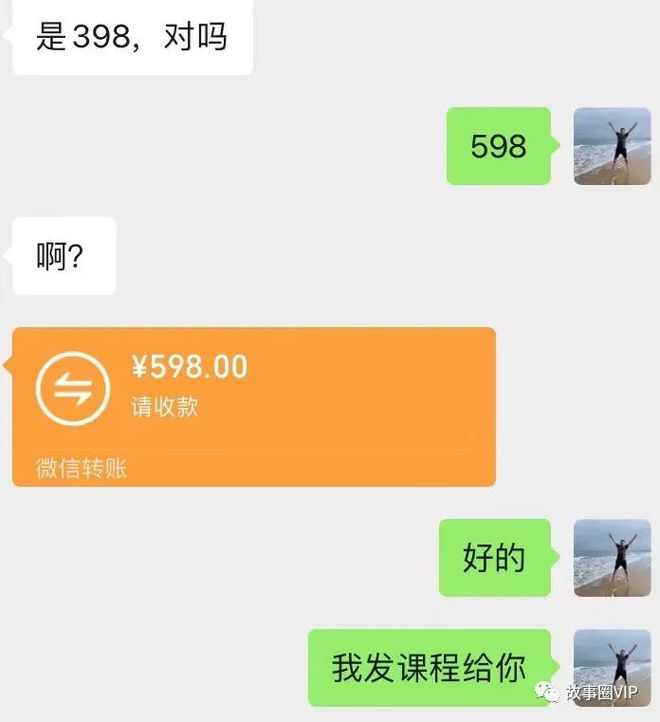View profile from avatar beside 我发课程给你
660x722 pixels.
pos(611,665)
